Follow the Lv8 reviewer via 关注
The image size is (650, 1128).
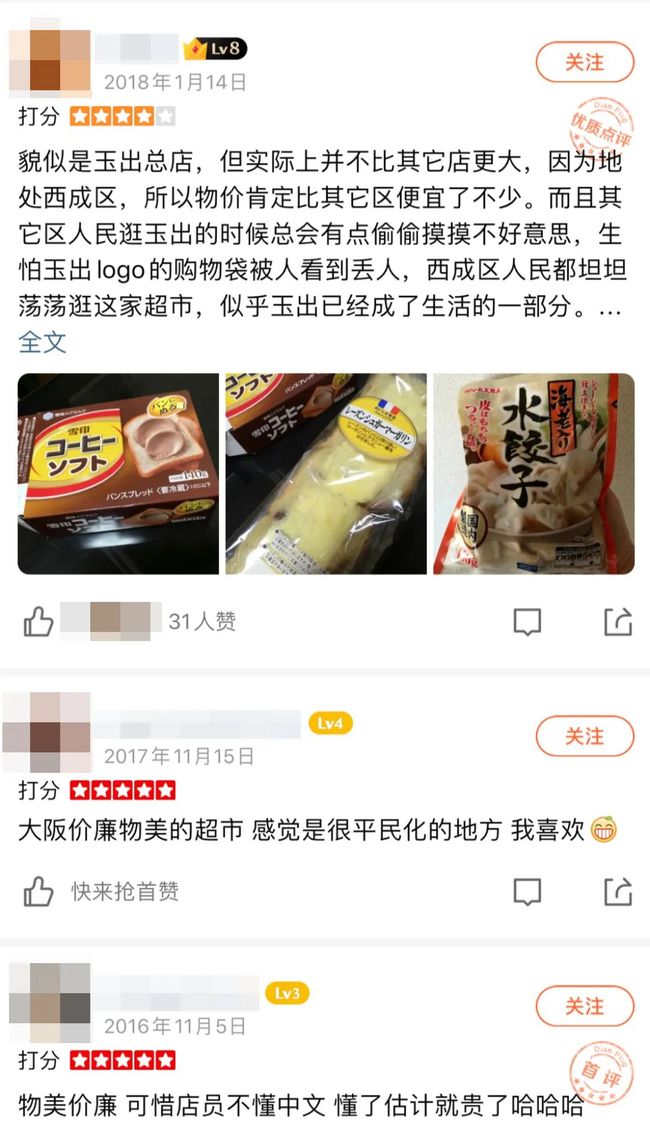point(585,63)
